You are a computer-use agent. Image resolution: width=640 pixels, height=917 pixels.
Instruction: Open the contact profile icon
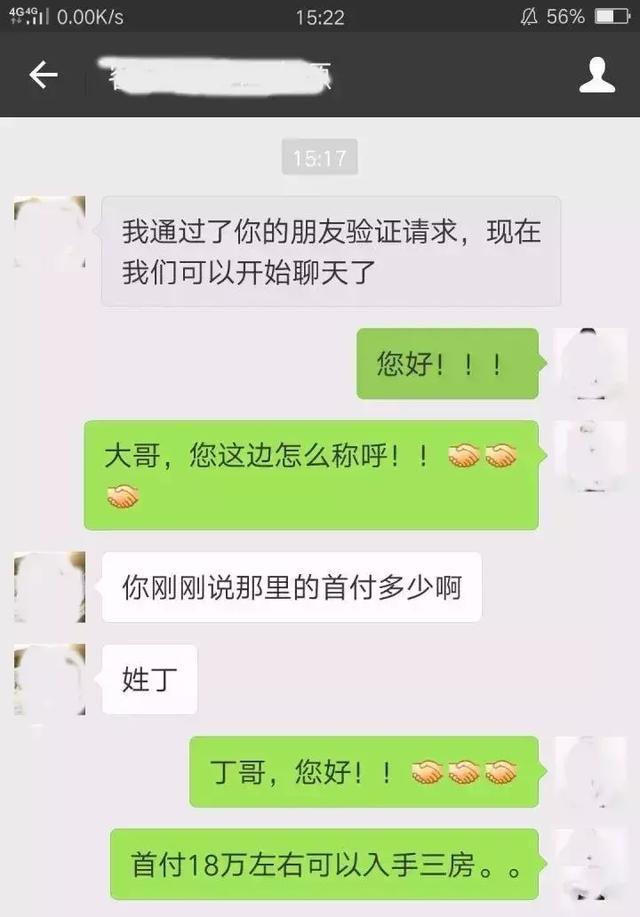(597, 75)
